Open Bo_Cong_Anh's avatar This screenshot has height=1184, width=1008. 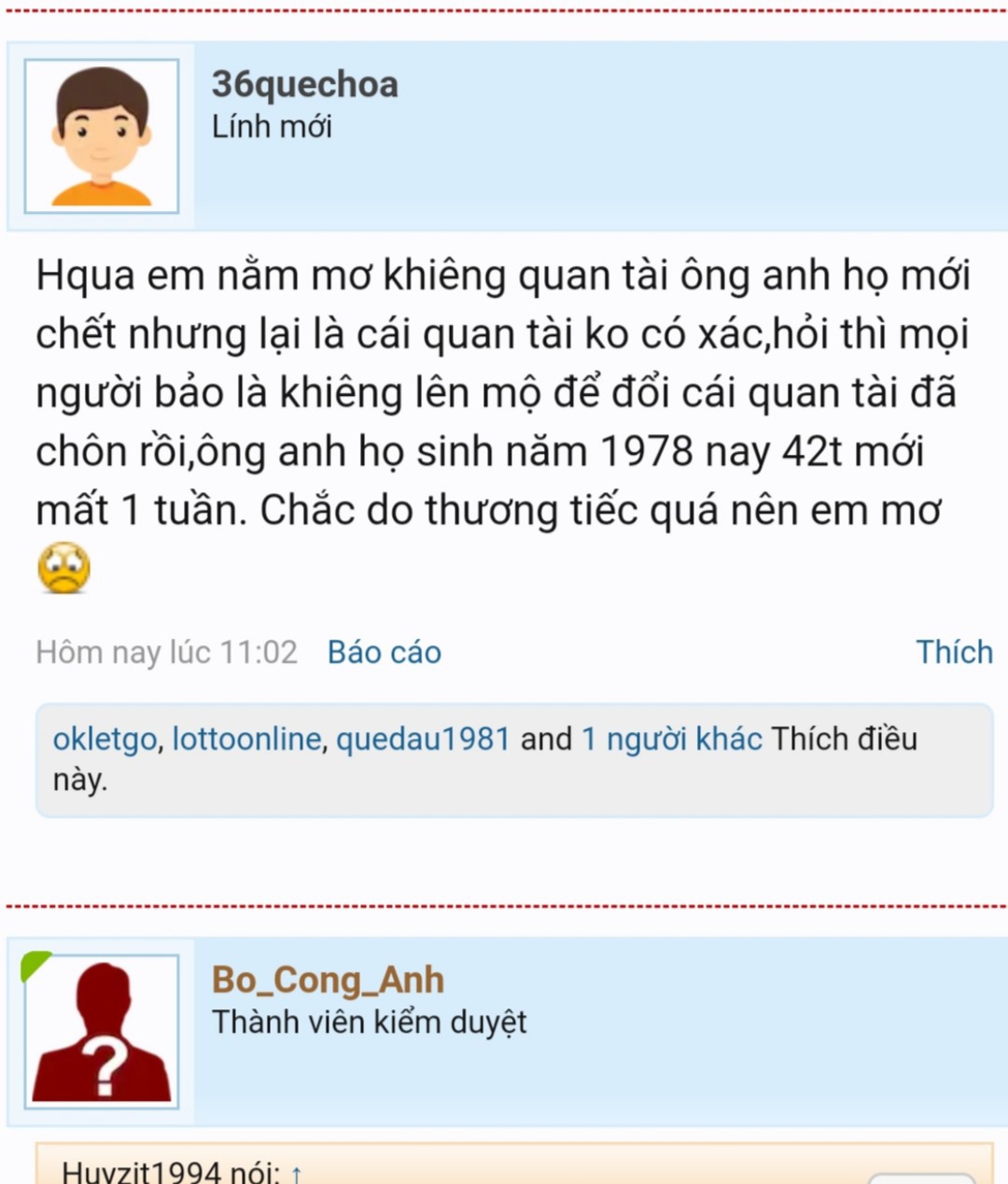pyautogui.click(x=102, y=1031)
